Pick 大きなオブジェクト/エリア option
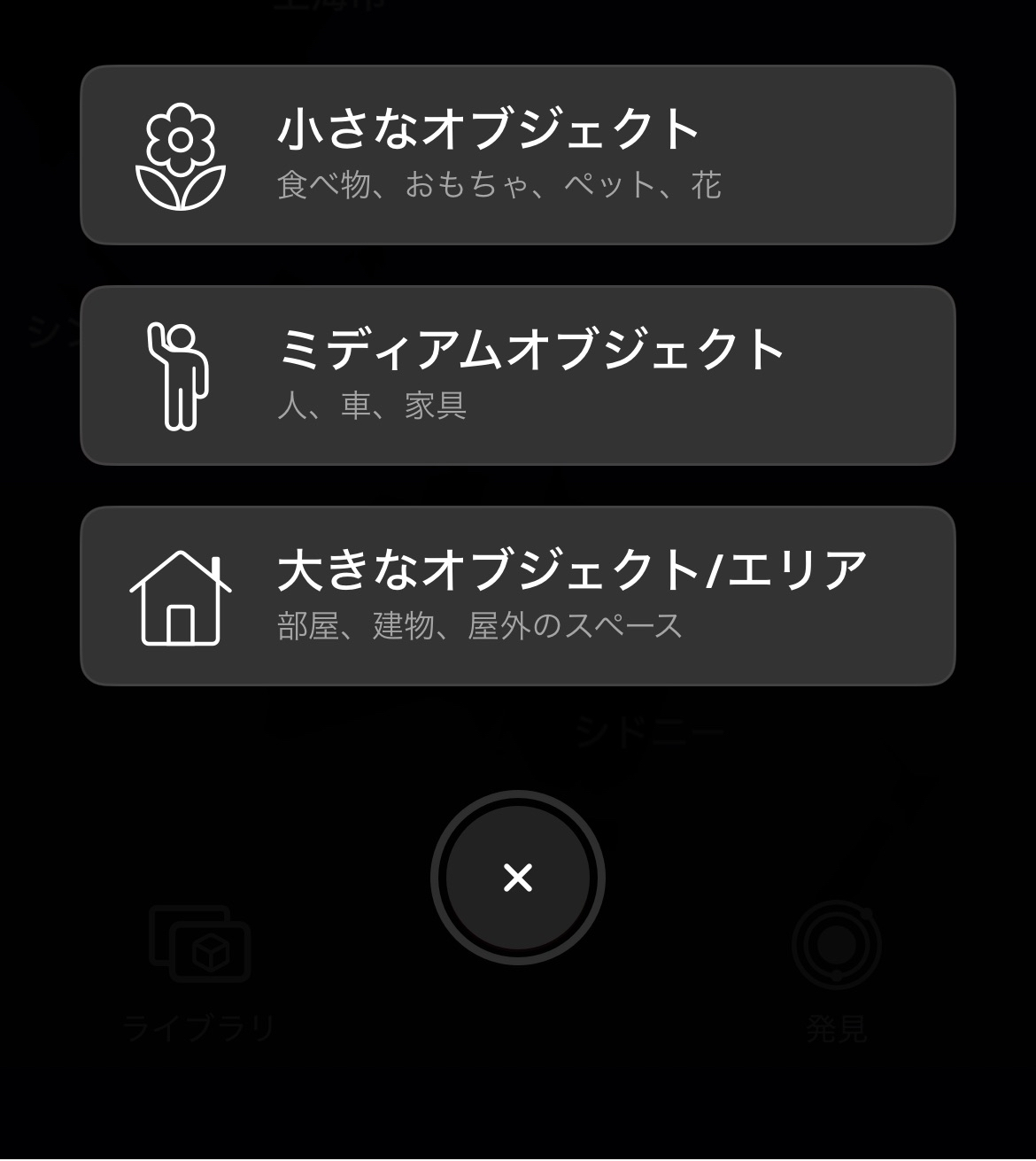The image size is (1036, 1161). (x=517, y=596)
